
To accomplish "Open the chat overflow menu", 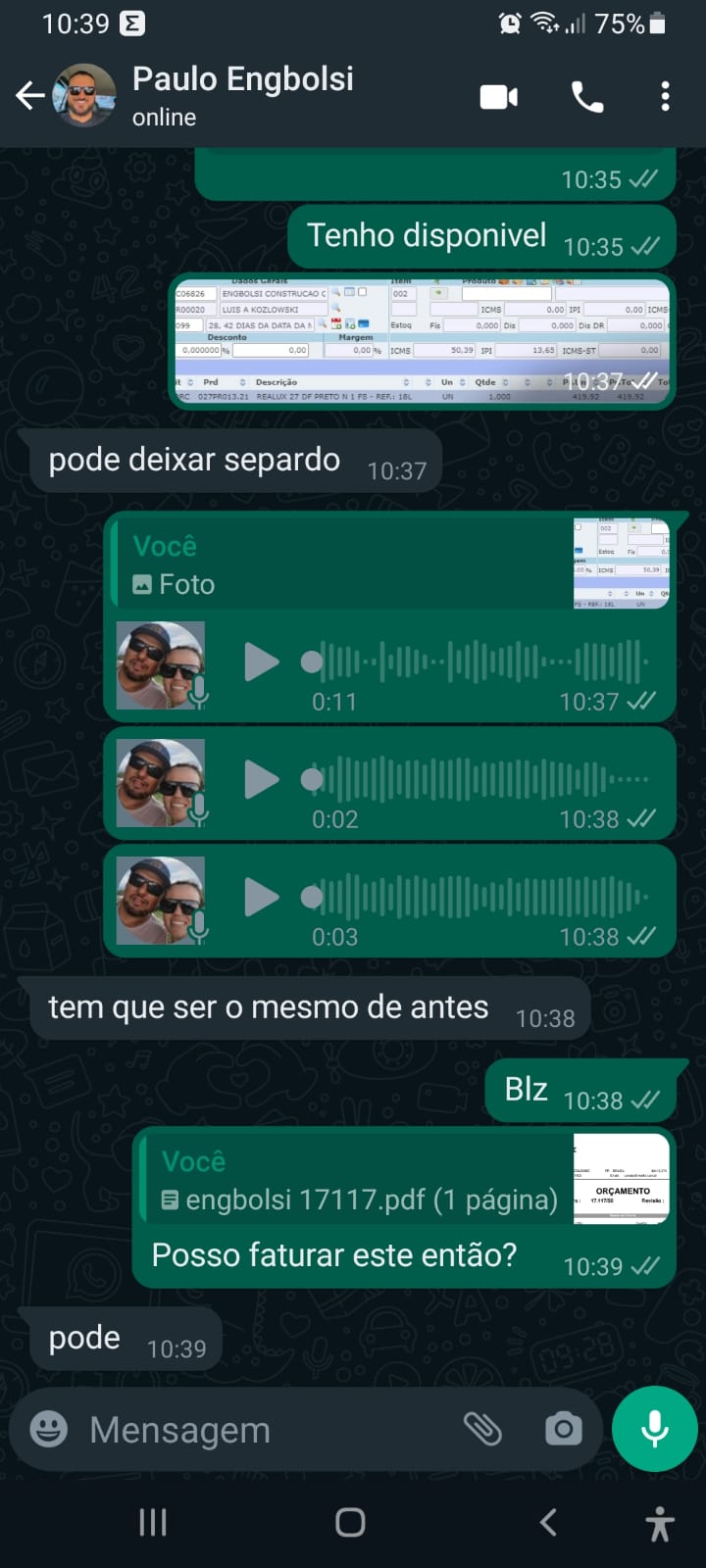I will point(665,97).
